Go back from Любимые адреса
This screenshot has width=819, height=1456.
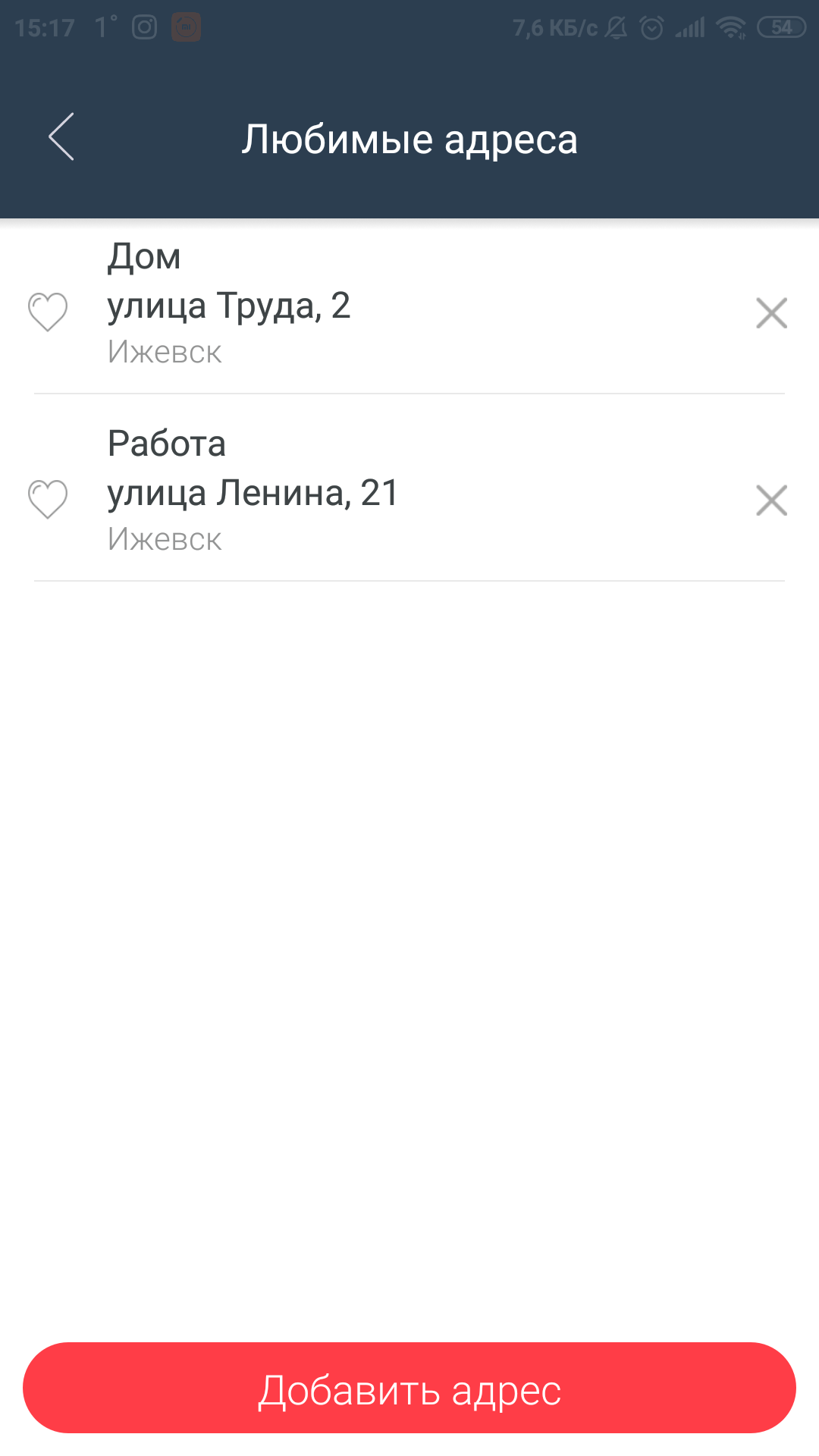(61, 137)
